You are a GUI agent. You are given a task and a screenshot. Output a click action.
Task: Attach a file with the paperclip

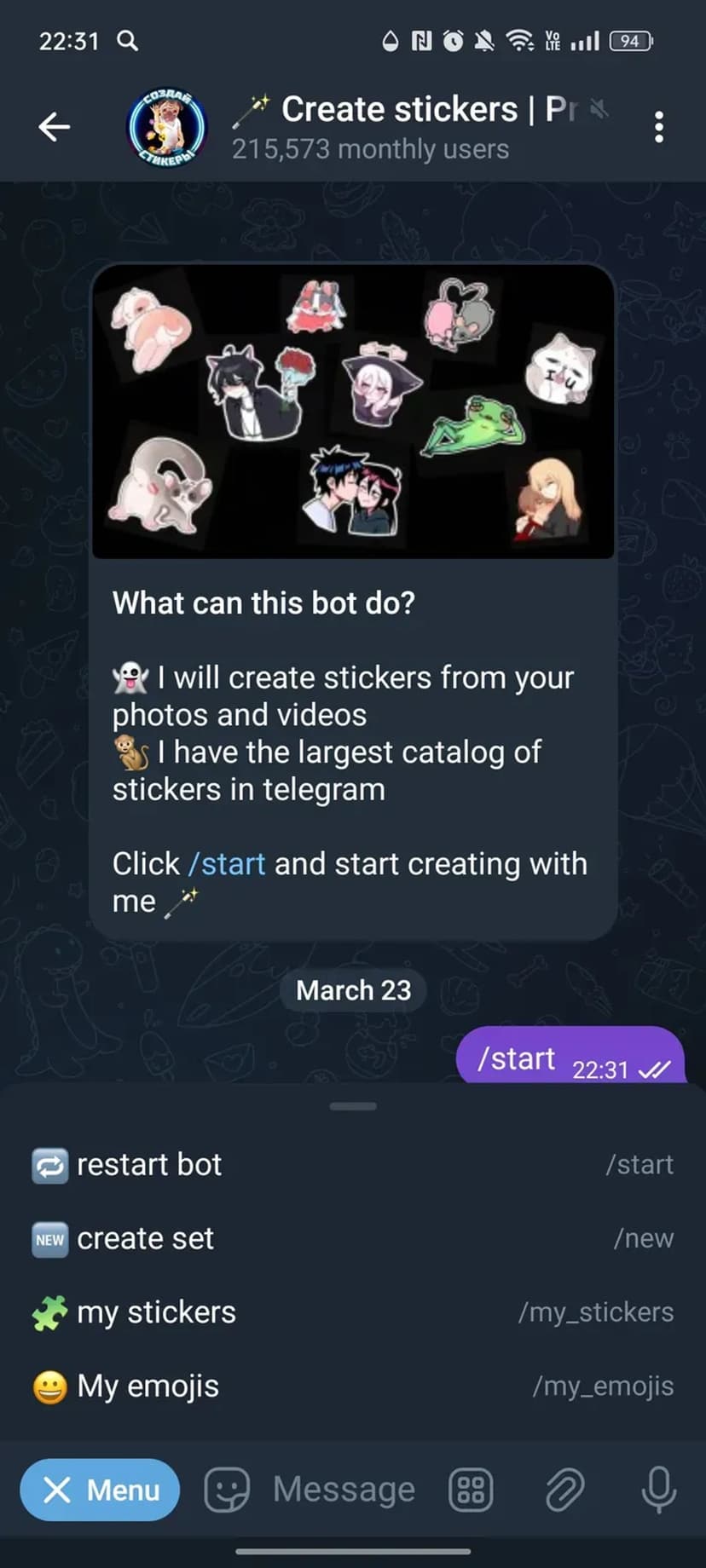tap(564, 1490)
